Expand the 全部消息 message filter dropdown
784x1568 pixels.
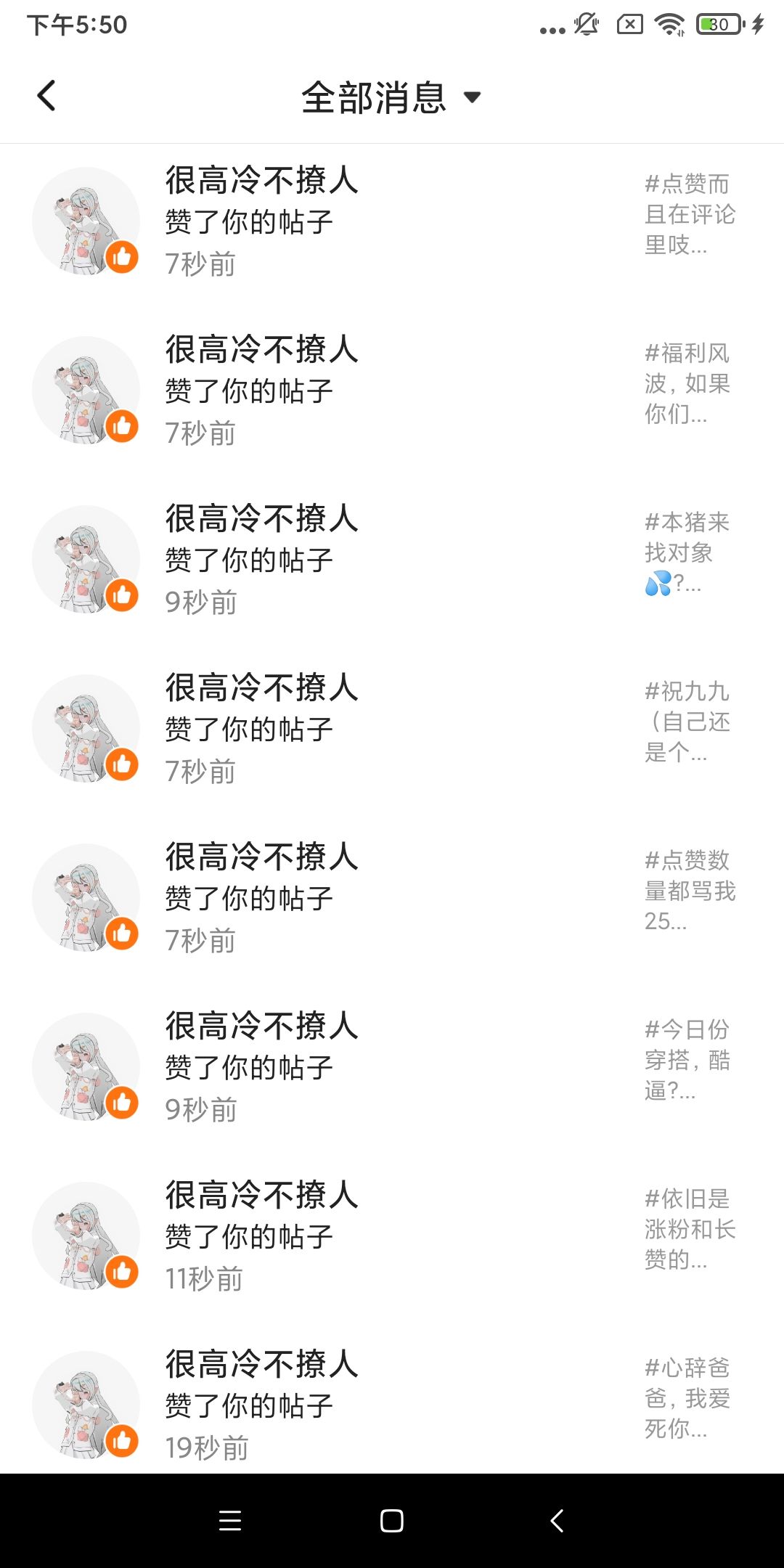pos(392,97)
